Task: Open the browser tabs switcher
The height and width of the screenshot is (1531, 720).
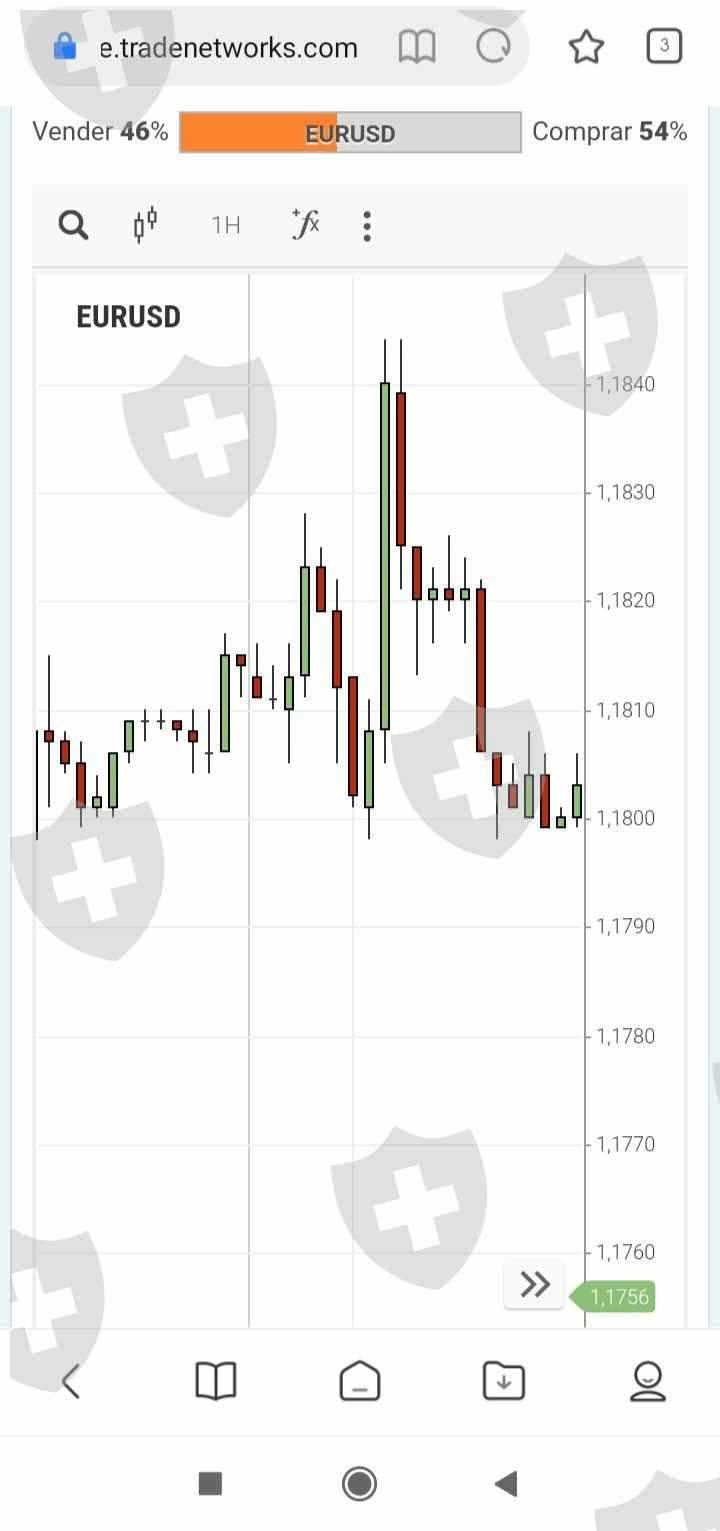Action: pos(665,46)
